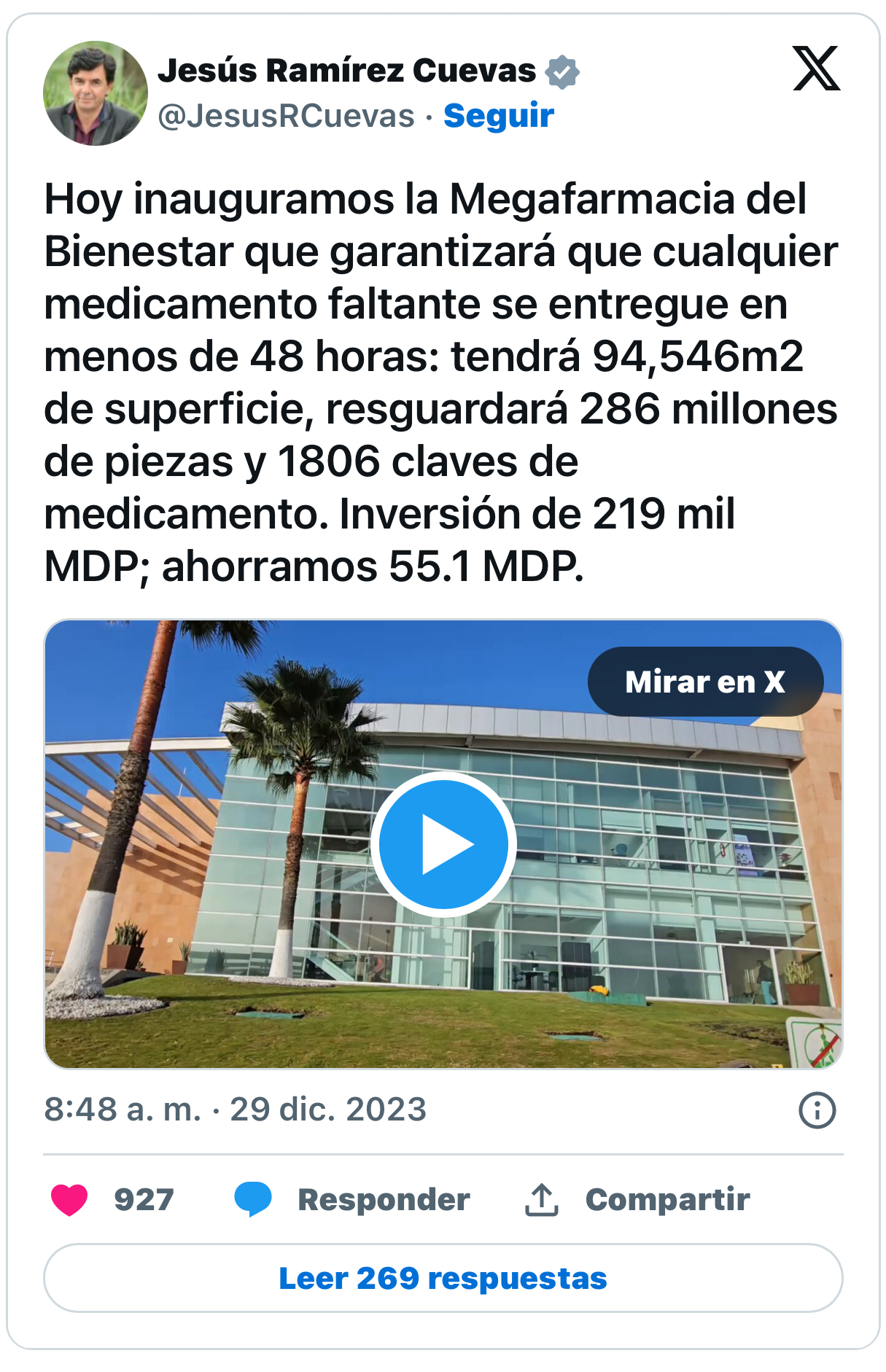Tap Seguir to follow @JesusRCuevas
The image size is (886, 1372).
(499, 116)
